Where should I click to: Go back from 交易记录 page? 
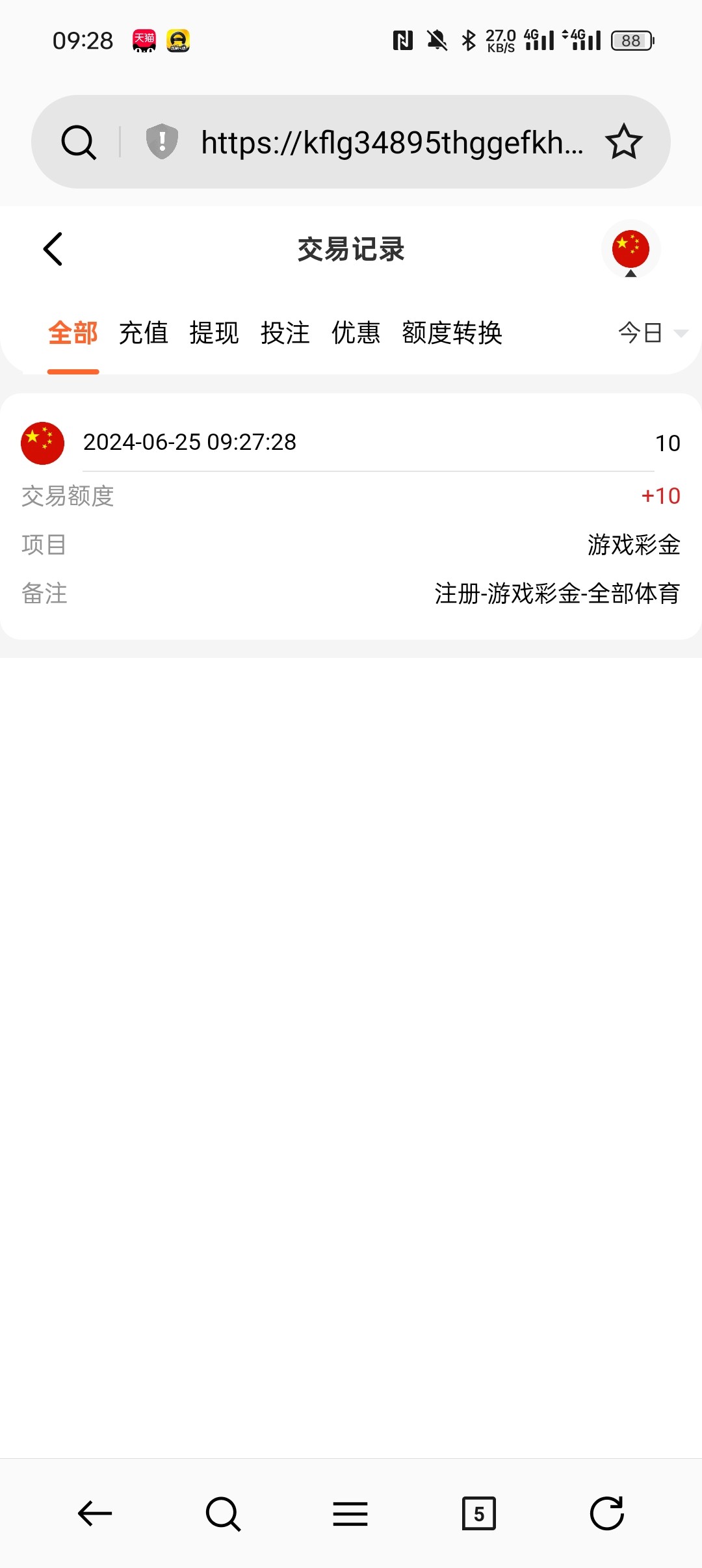coord(53,249)
